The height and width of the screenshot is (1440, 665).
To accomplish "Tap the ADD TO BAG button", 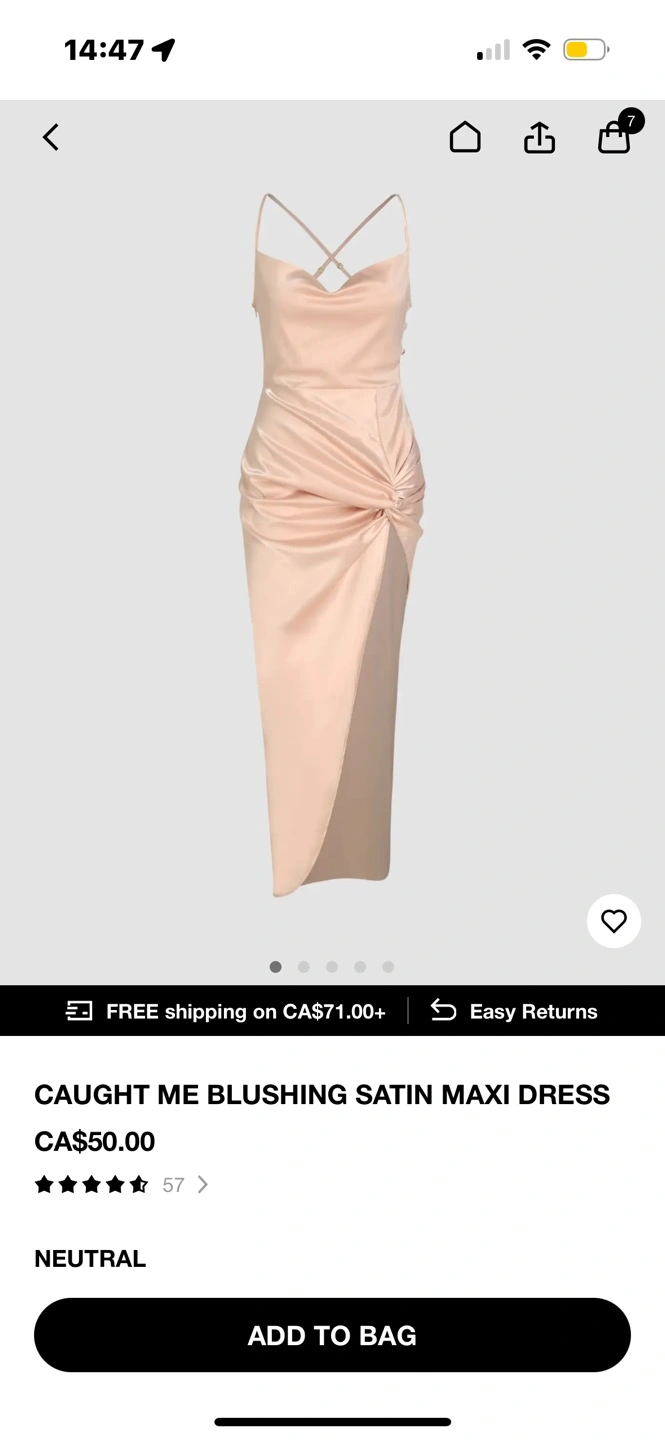I will [332, 1335].
